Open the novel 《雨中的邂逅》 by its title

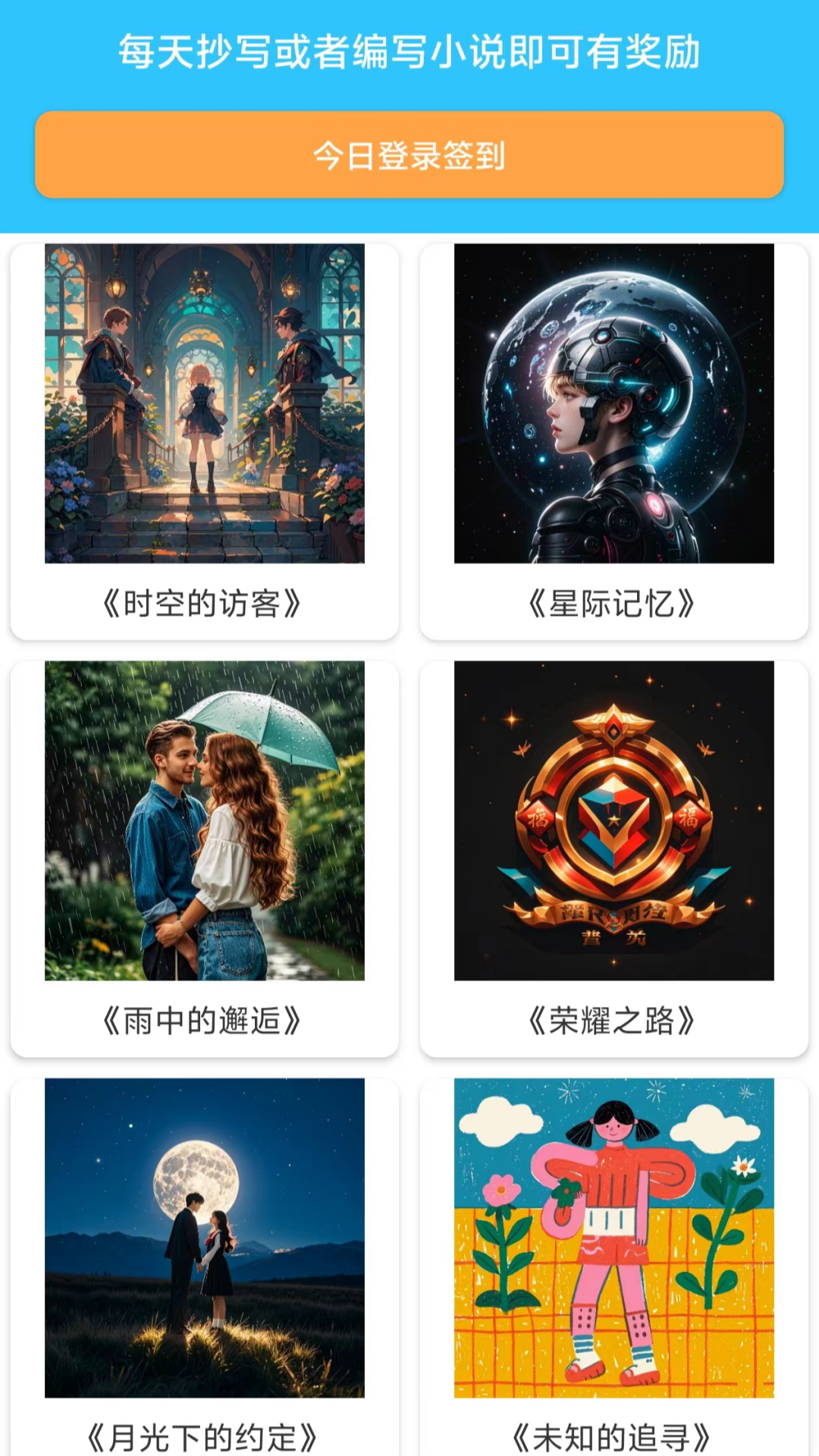pyautogui.click(x=206, y=1020)
